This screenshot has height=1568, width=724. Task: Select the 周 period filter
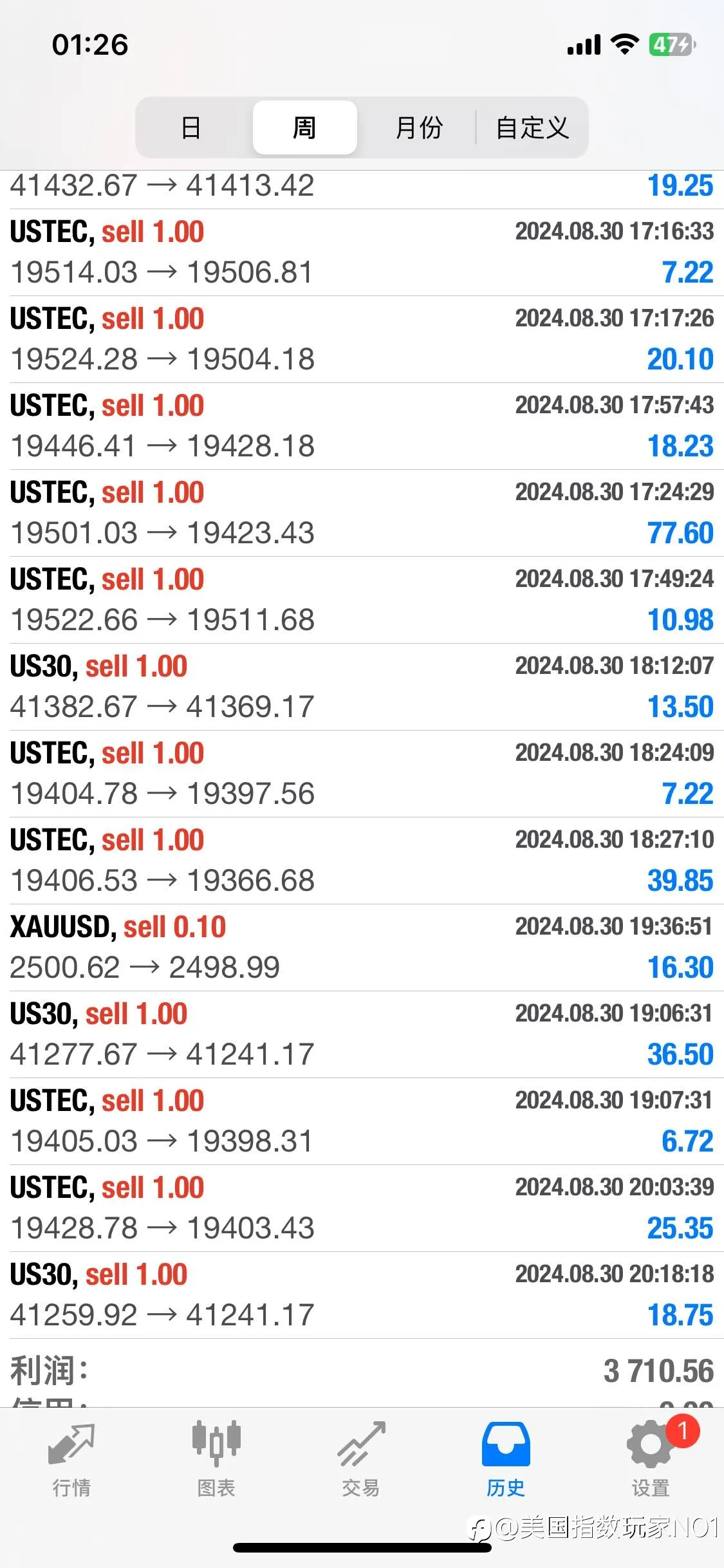coord(304,127)
